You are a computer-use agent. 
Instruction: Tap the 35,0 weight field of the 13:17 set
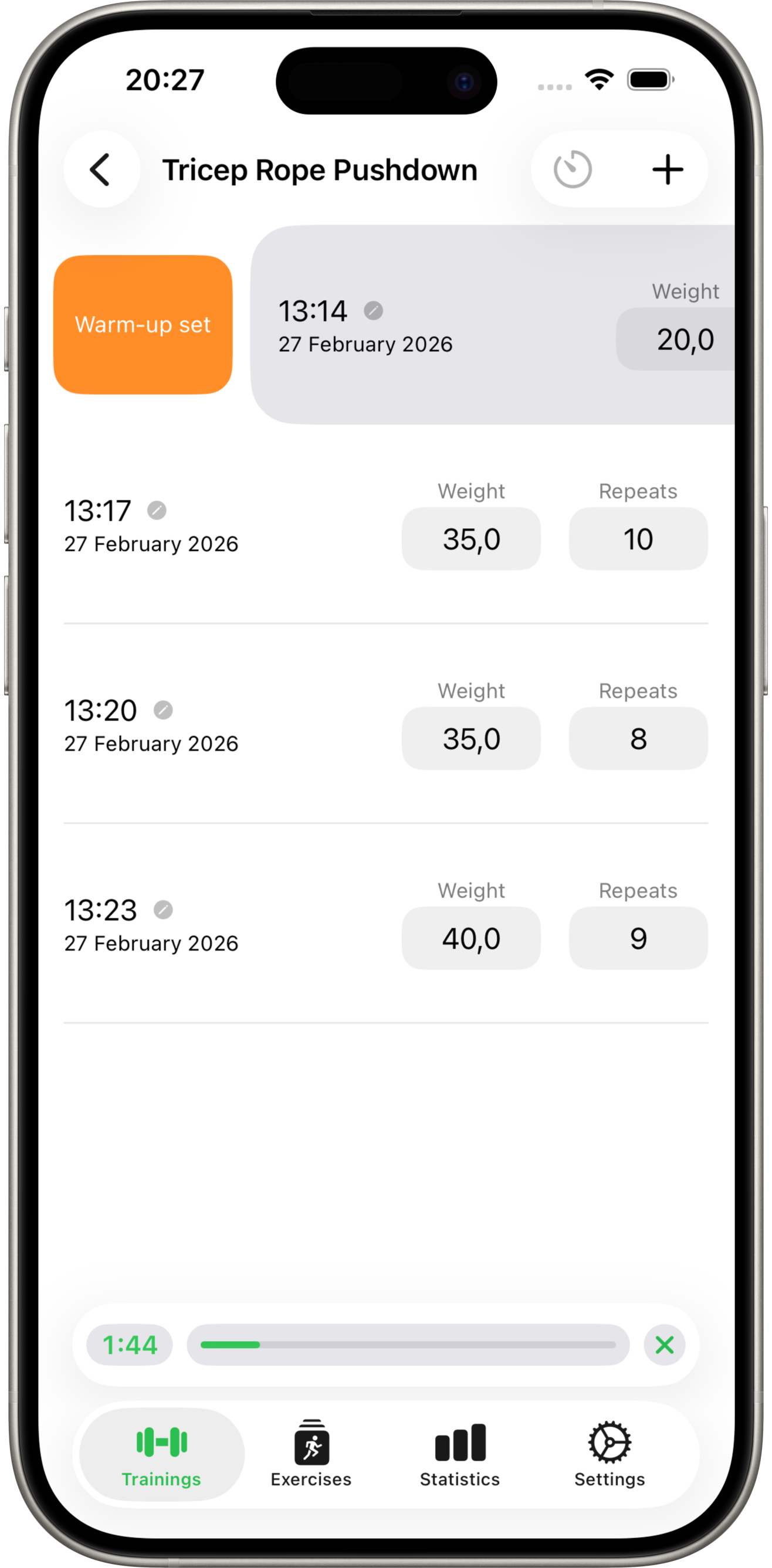coord(470,539)
